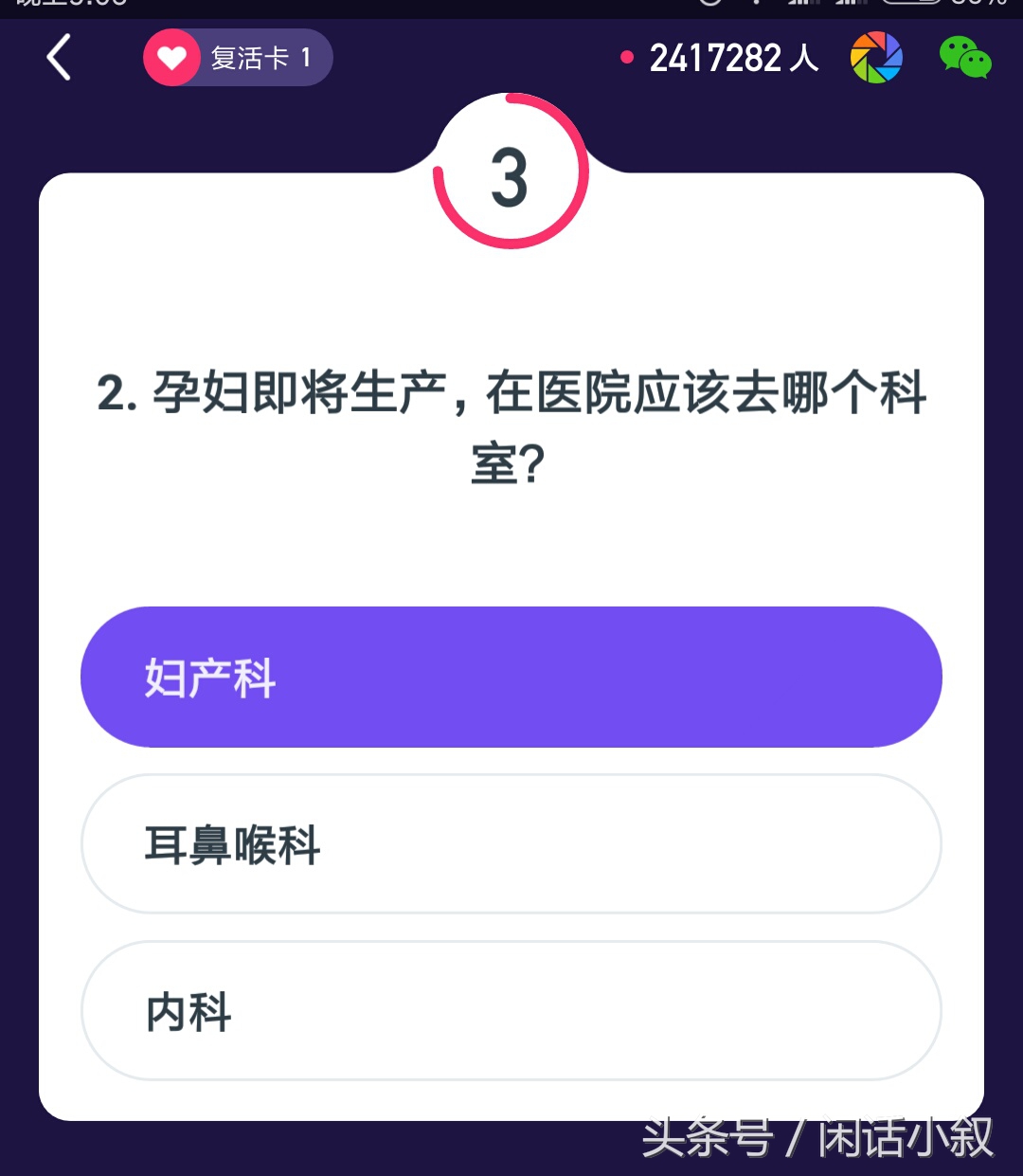
Task: Click the white question card area
Action: [x=511, y=550]
